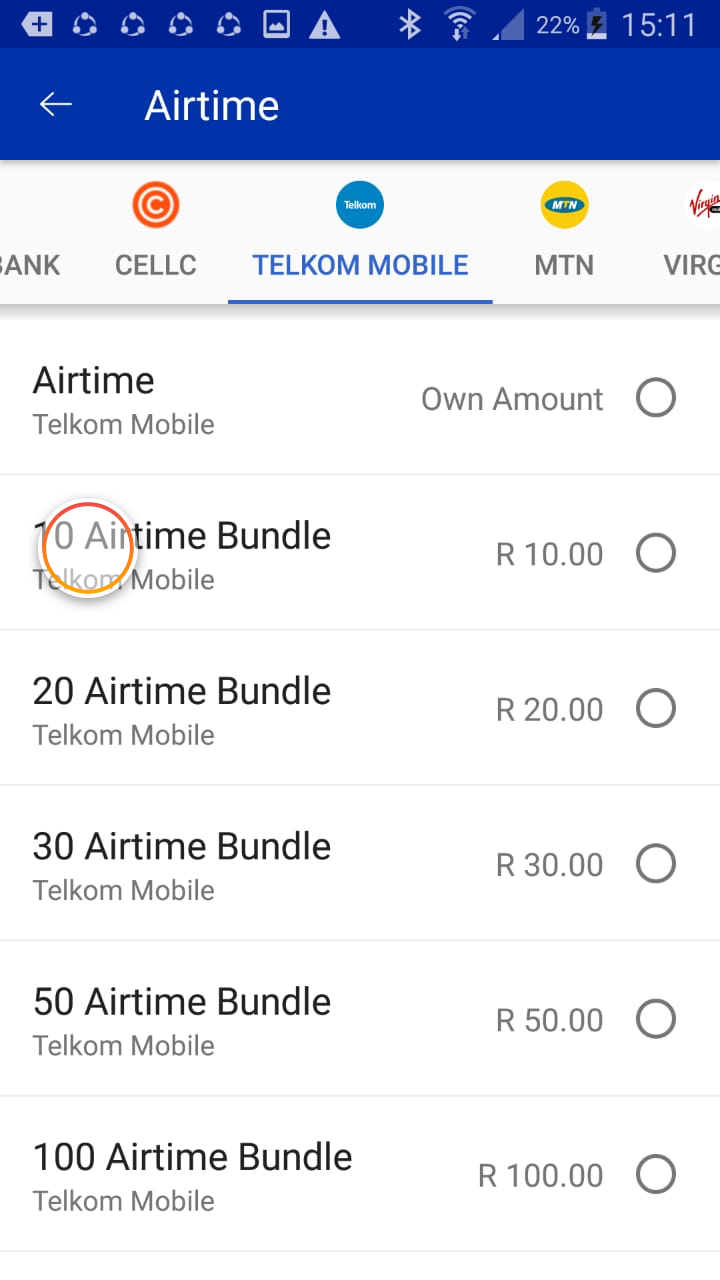Choose the R 50.00 airtime bundle option

(656, 1019)
